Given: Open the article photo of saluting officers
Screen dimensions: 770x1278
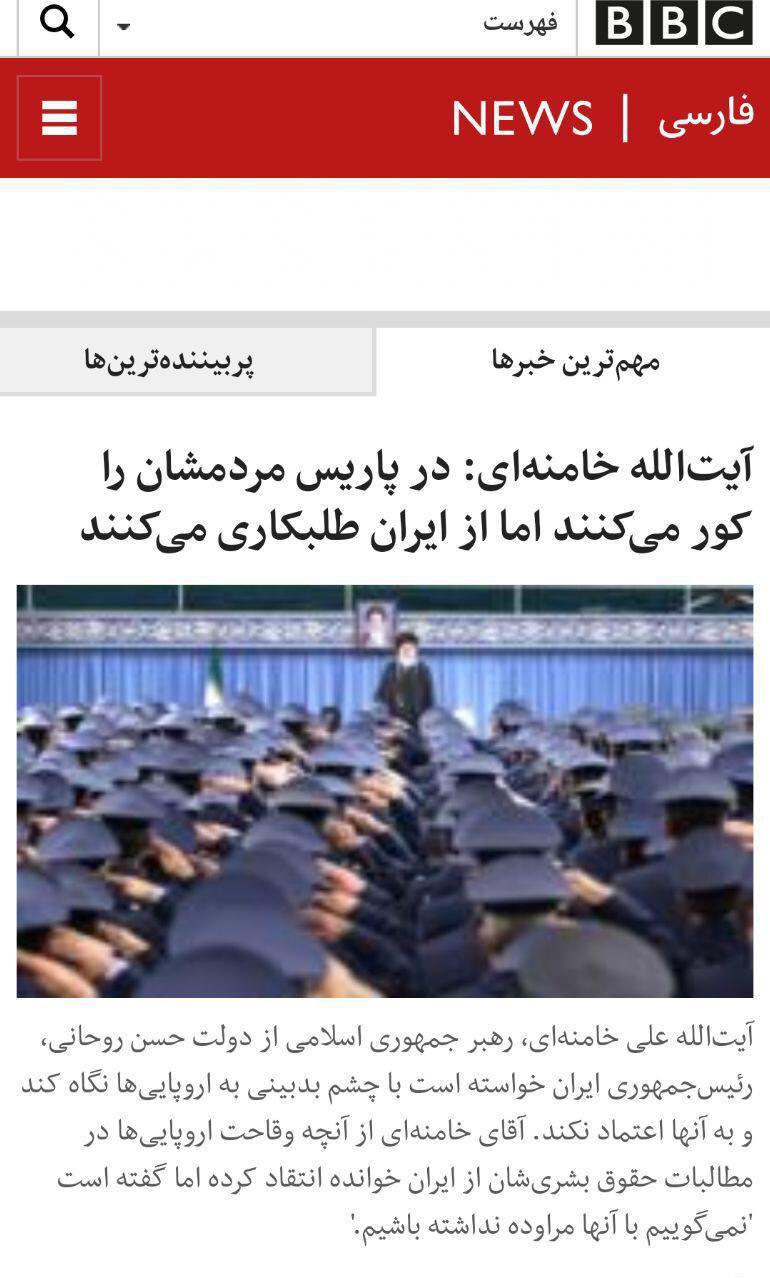Looking at the screenshot, I should pos(385,790).
